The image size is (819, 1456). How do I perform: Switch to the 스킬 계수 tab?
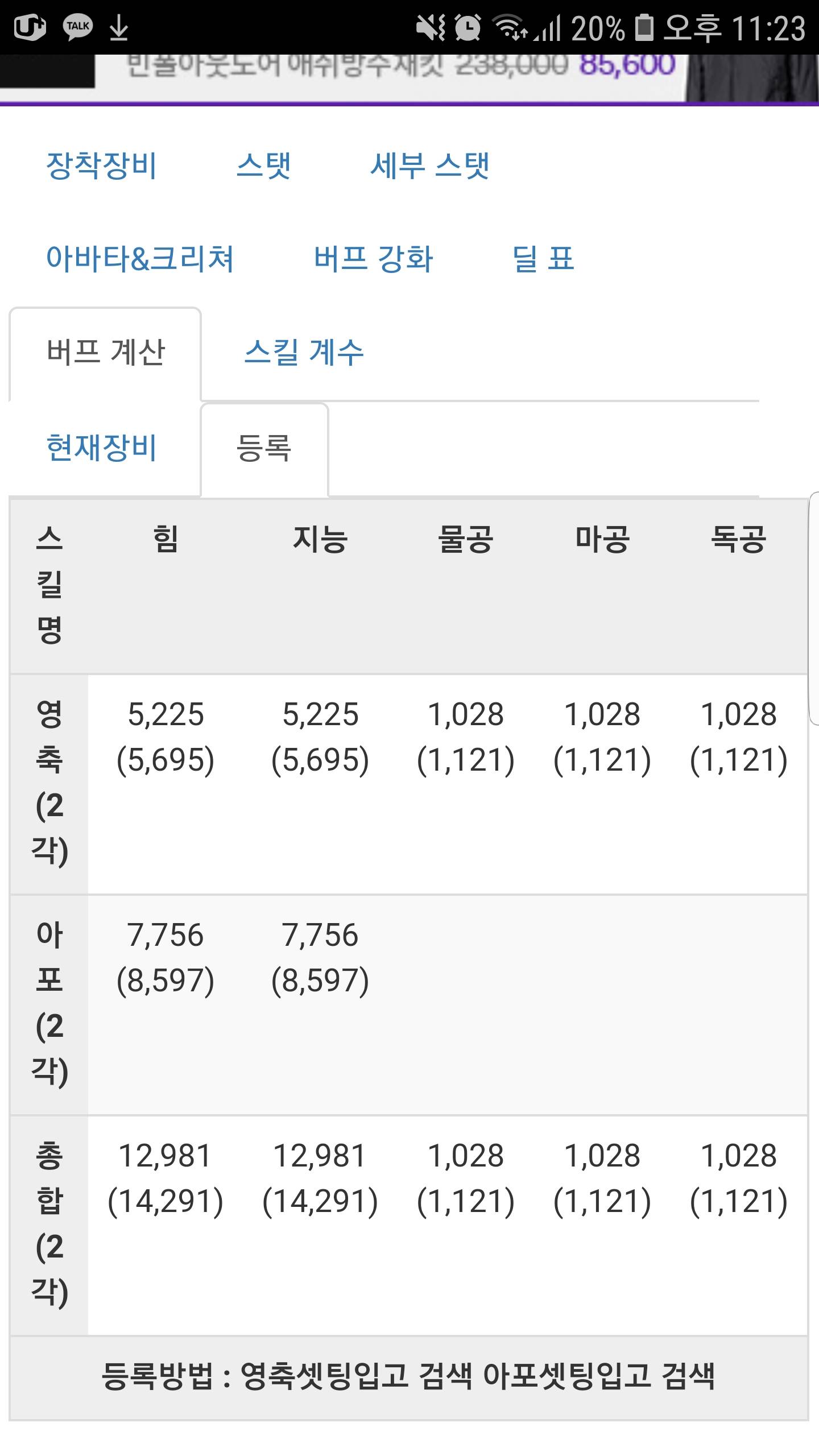[x=304, y=353]
